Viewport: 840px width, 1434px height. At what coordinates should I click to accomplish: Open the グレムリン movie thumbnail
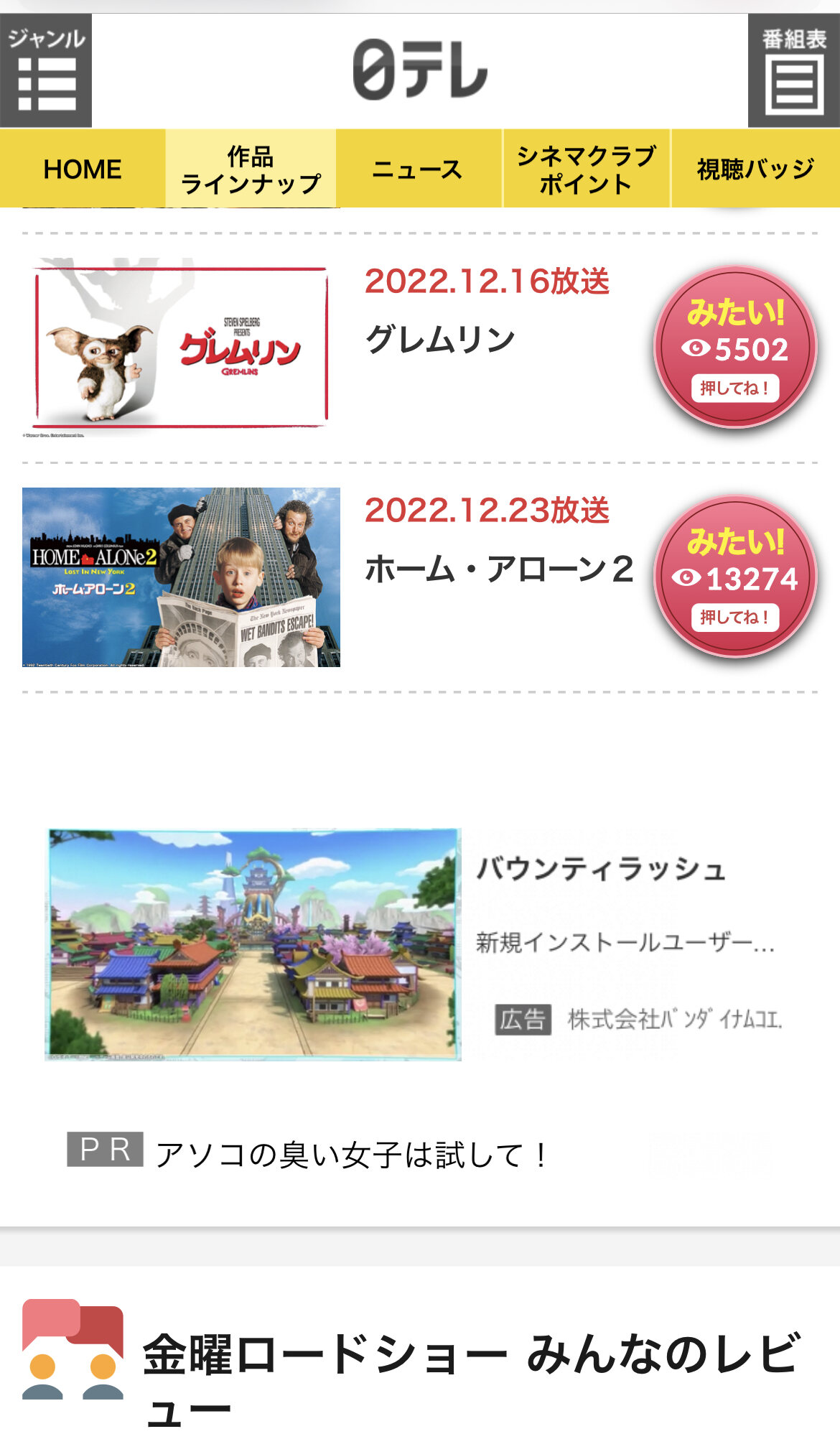181,348
